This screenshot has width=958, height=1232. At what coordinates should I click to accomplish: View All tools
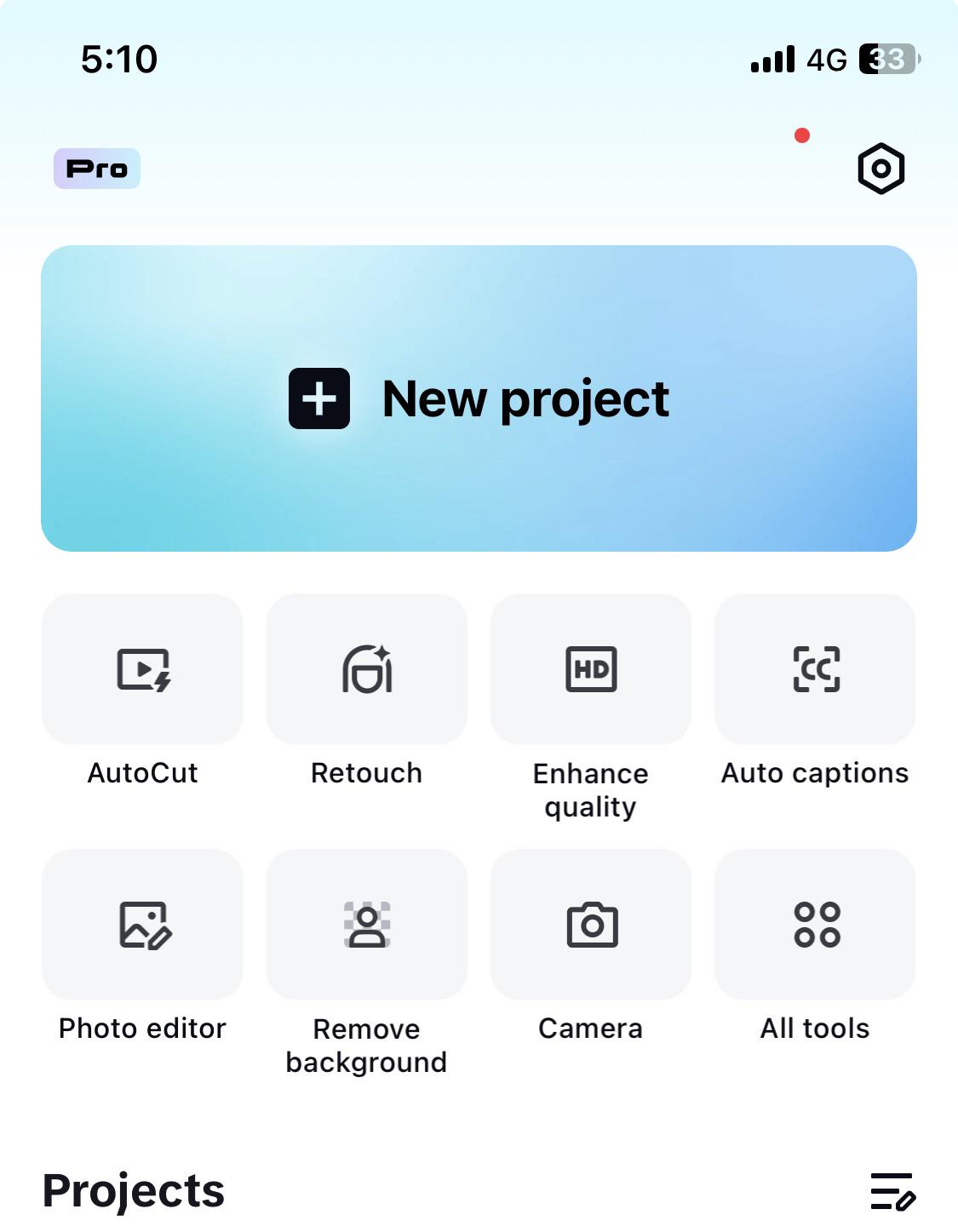(816, 925)
